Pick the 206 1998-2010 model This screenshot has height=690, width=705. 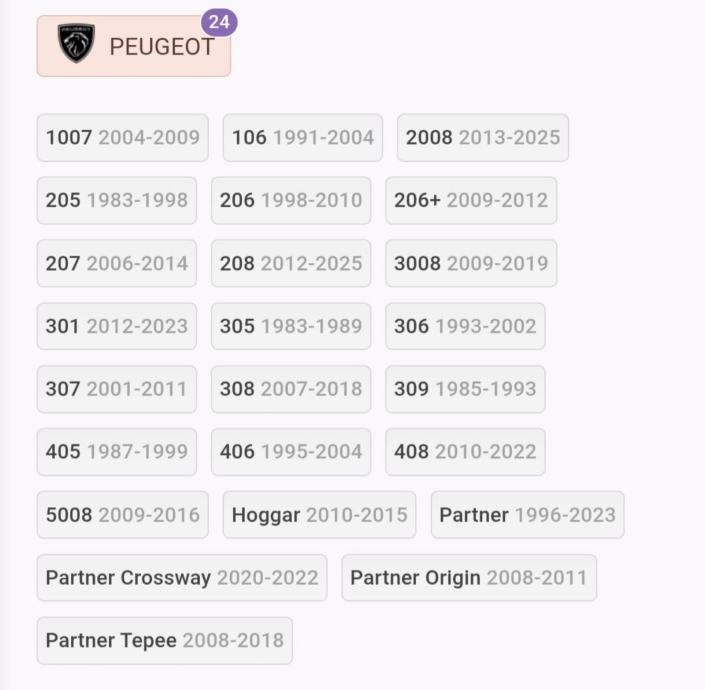290,200
